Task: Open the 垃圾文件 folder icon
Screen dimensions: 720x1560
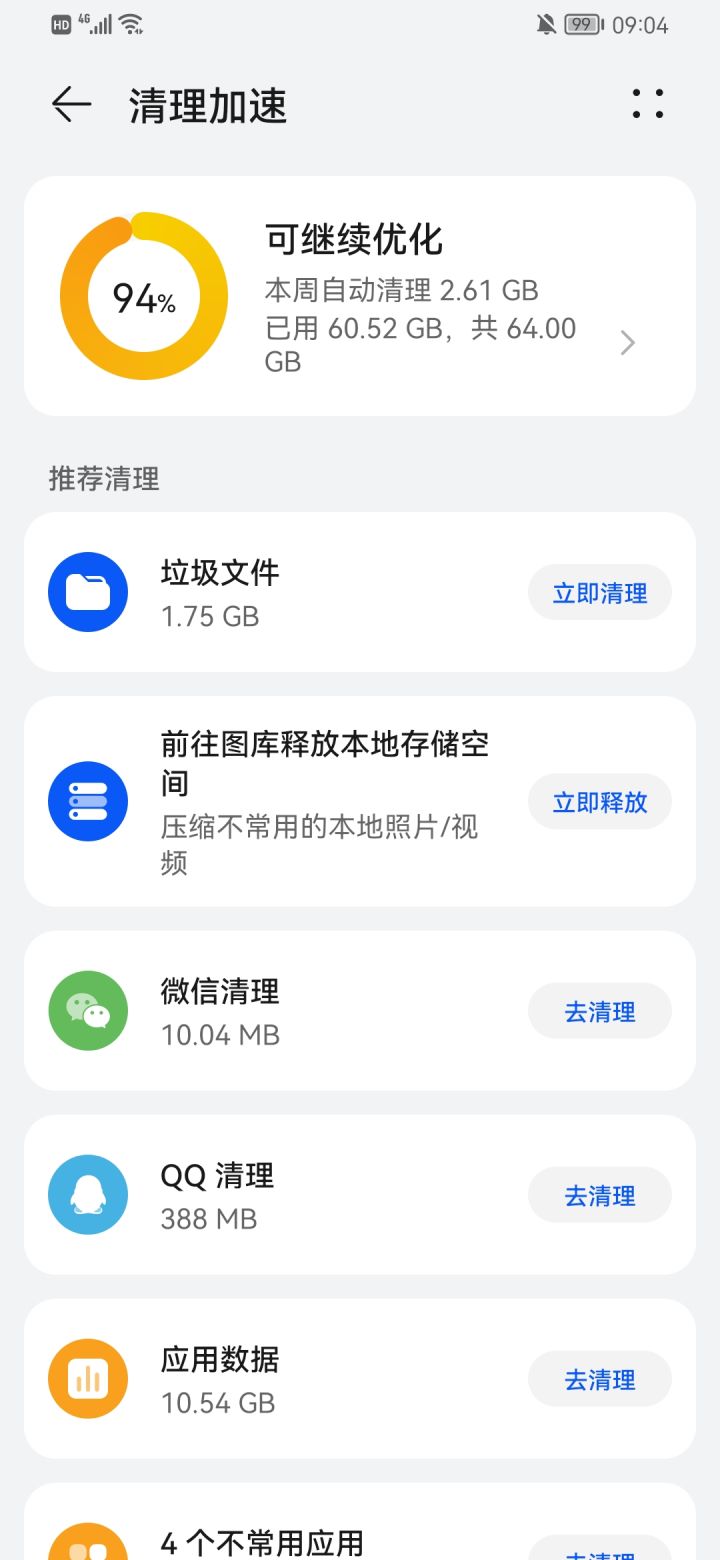Action: pos(87,592)
